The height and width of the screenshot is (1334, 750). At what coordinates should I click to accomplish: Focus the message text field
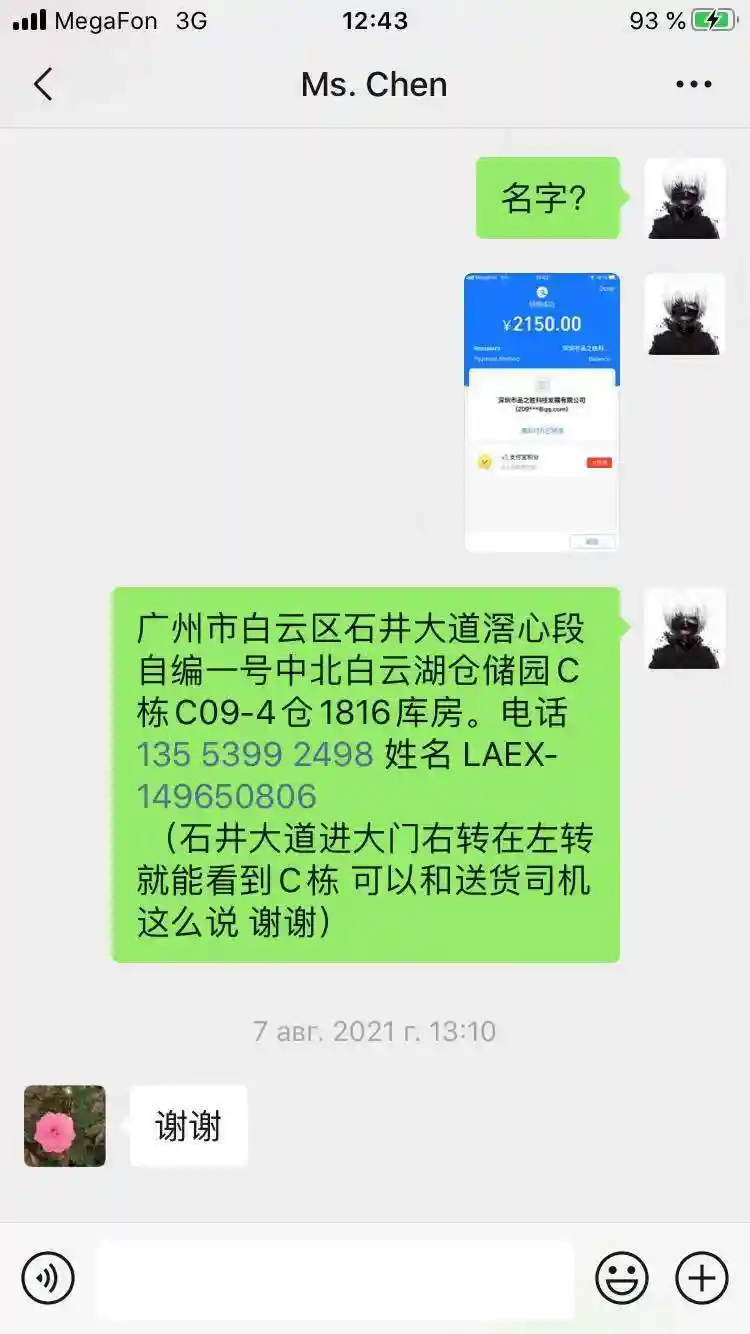[335, 1278]
